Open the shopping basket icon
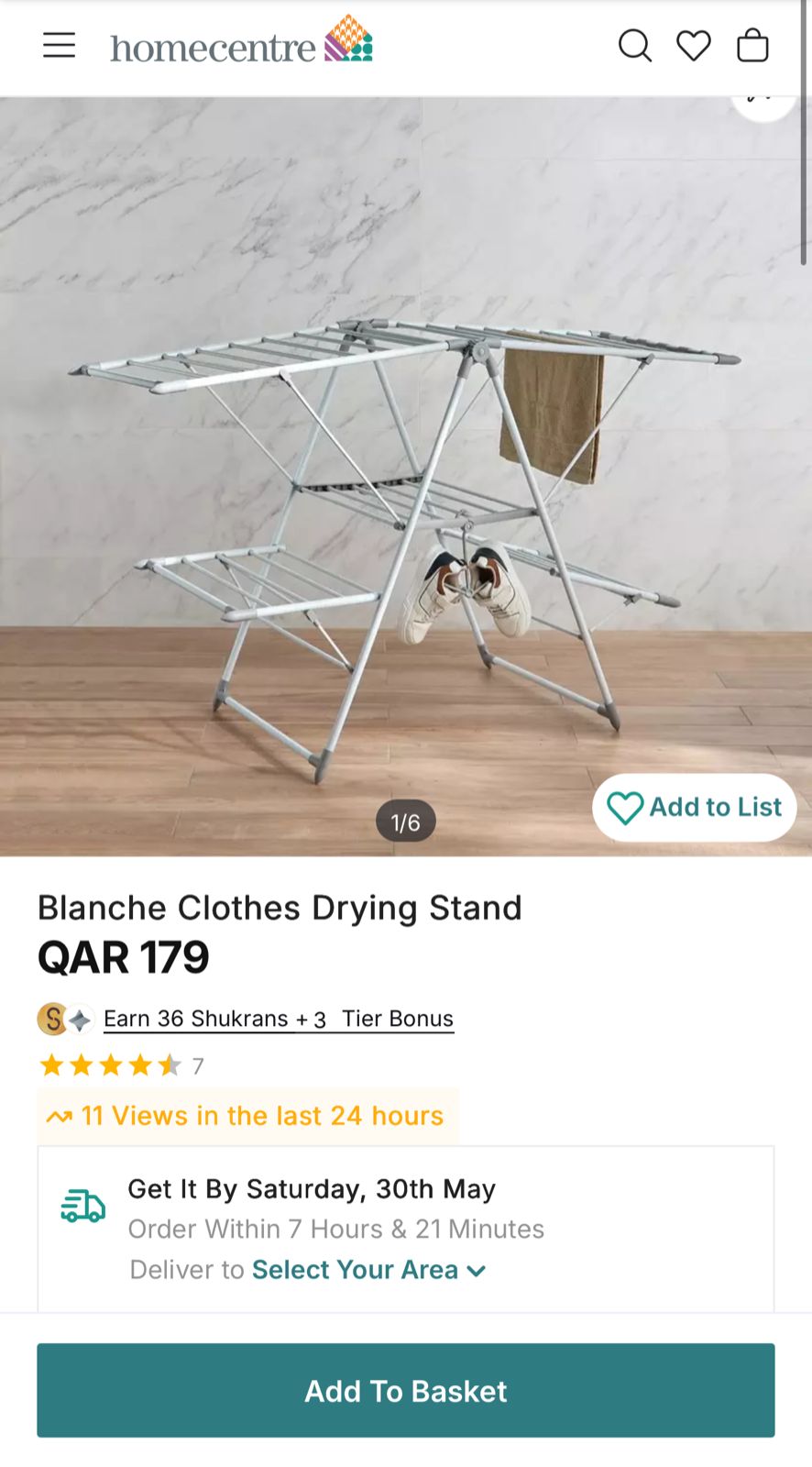This screenshot has width=812, height=1467. tap(752, 45)
